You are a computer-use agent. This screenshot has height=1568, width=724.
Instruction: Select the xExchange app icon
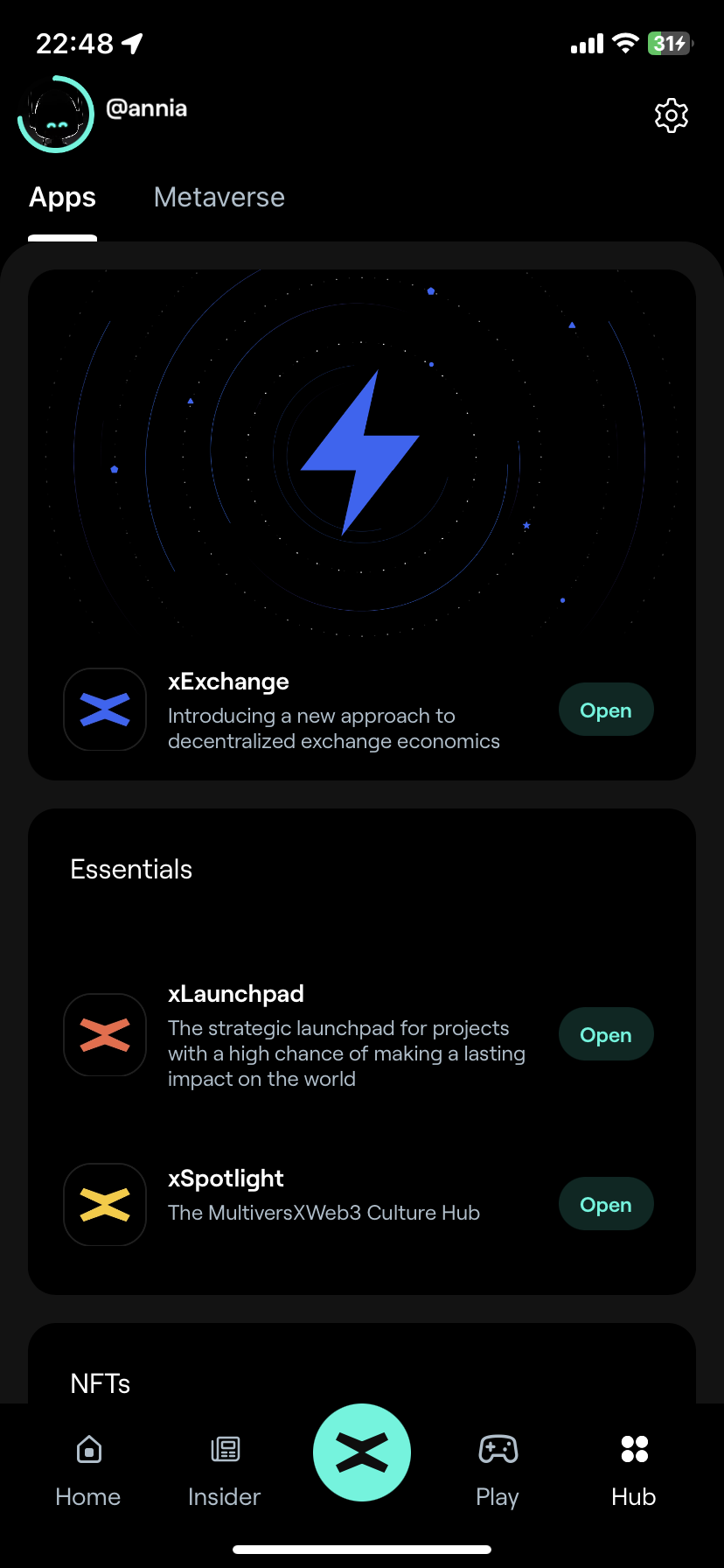(x=104, y=709)
